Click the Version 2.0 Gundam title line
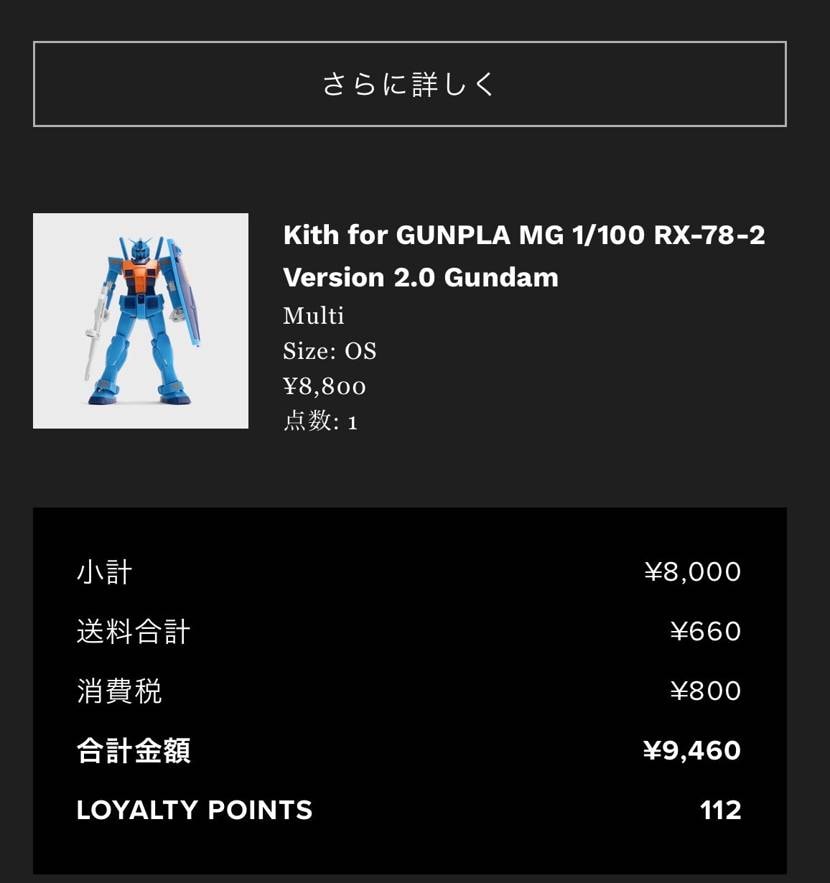The height and width of the screenshot is (883, 830). click(x=420, y=277)
